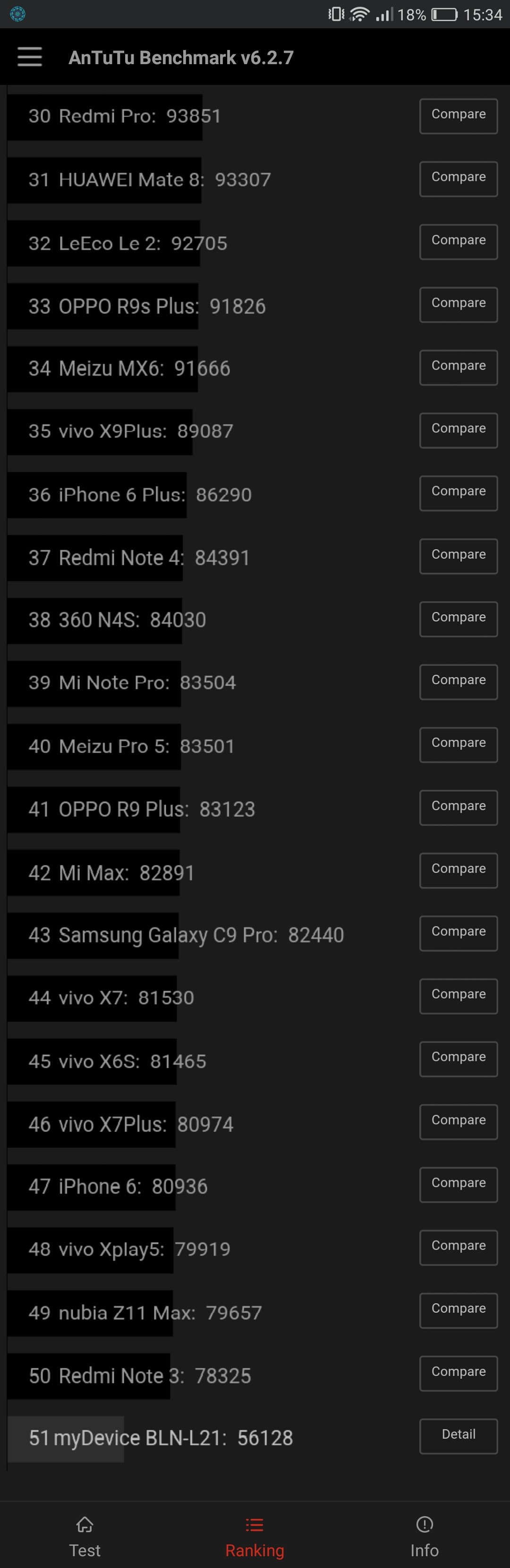Viewport: 510px width, 1568px height.
Task: Compare with Mi Note Pro
Action: (x=458, y=680)
